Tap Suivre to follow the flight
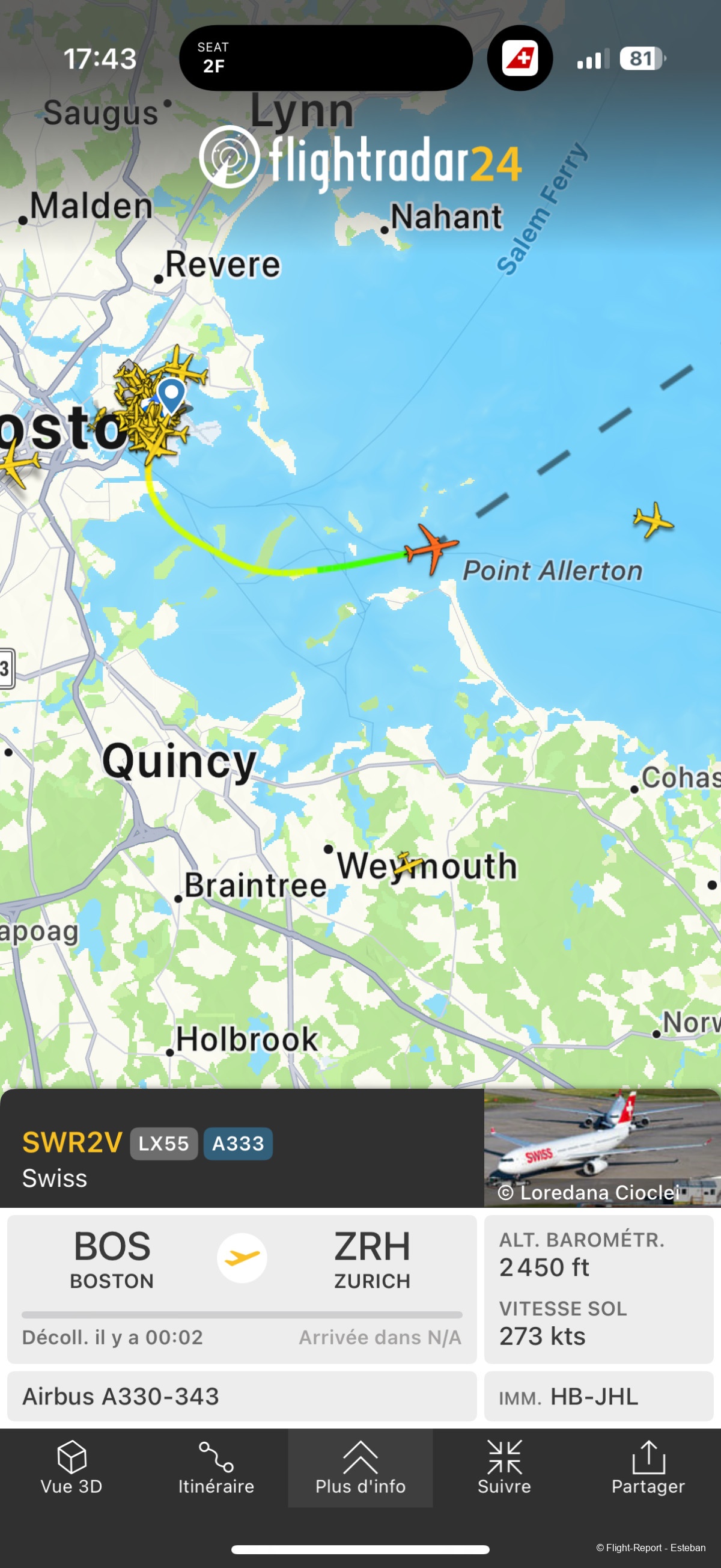The width and height of the screenshot is (721, 1568). (x=503, y=1468)
